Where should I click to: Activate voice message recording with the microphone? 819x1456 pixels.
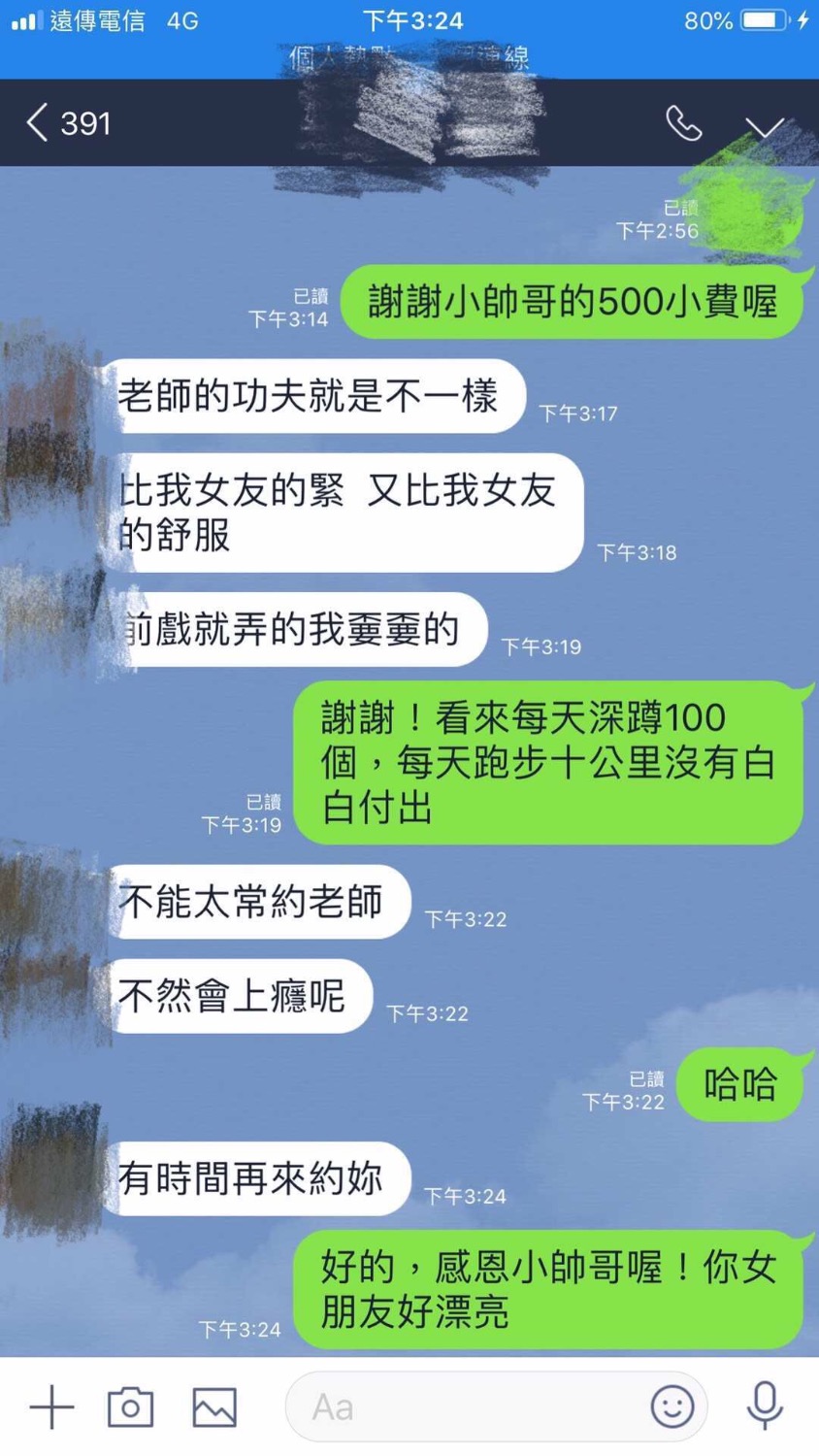[x=766, y=1405]
